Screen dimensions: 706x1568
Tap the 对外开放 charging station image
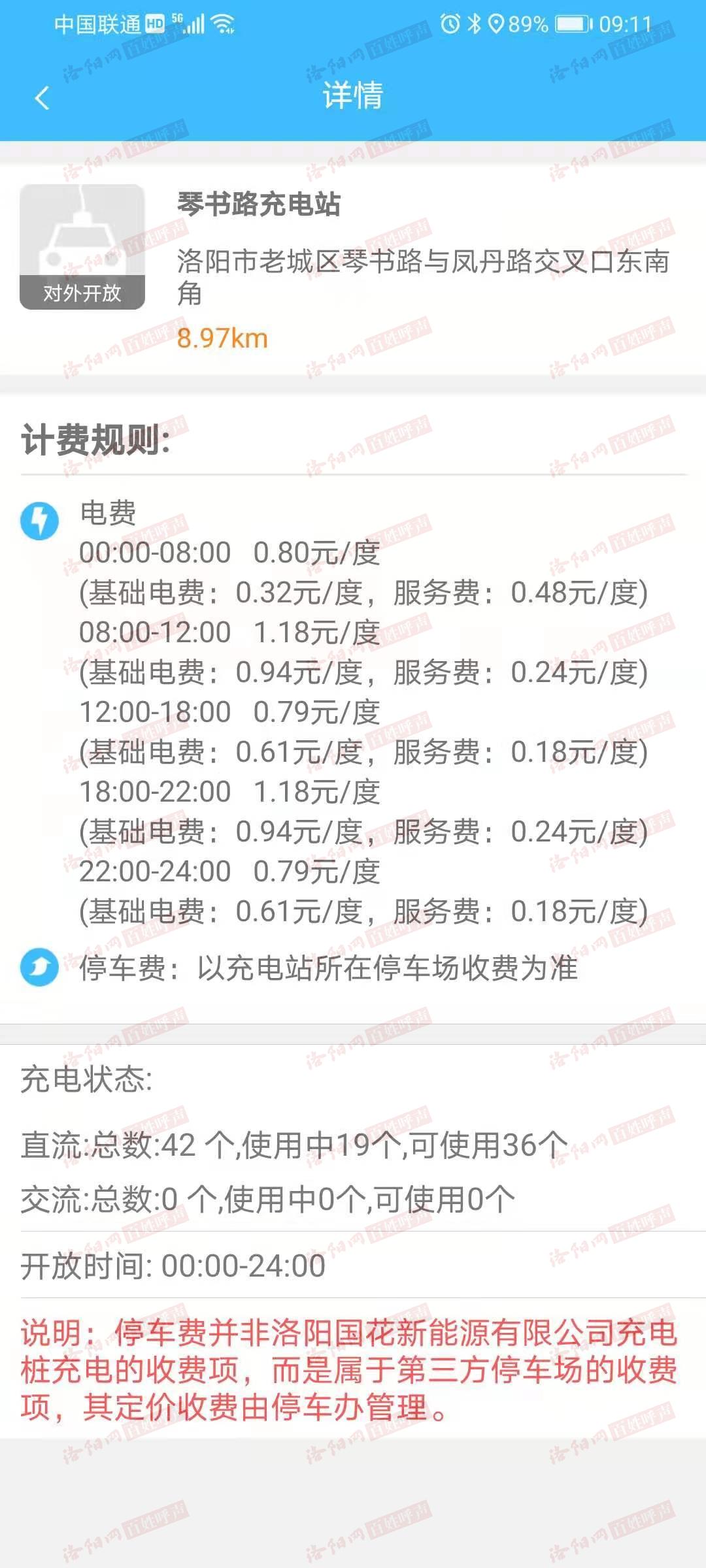tap(82, 246)
